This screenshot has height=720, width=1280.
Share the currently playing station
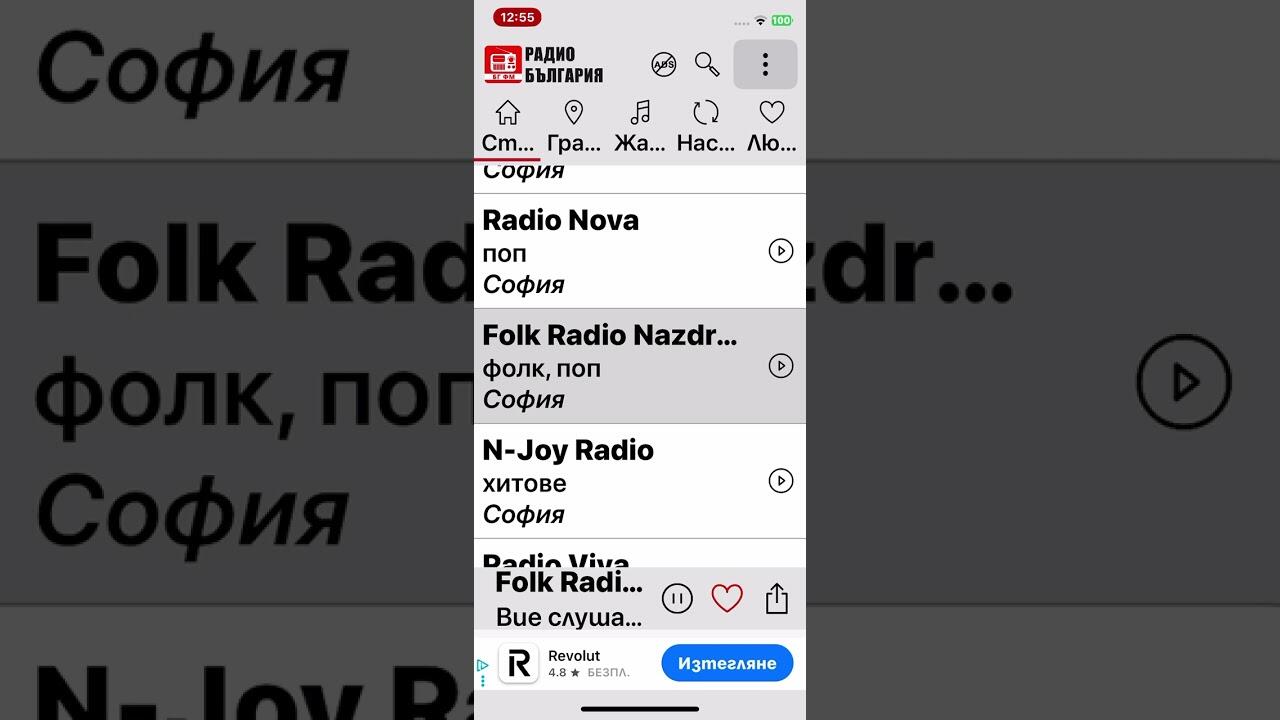point(777,599)
